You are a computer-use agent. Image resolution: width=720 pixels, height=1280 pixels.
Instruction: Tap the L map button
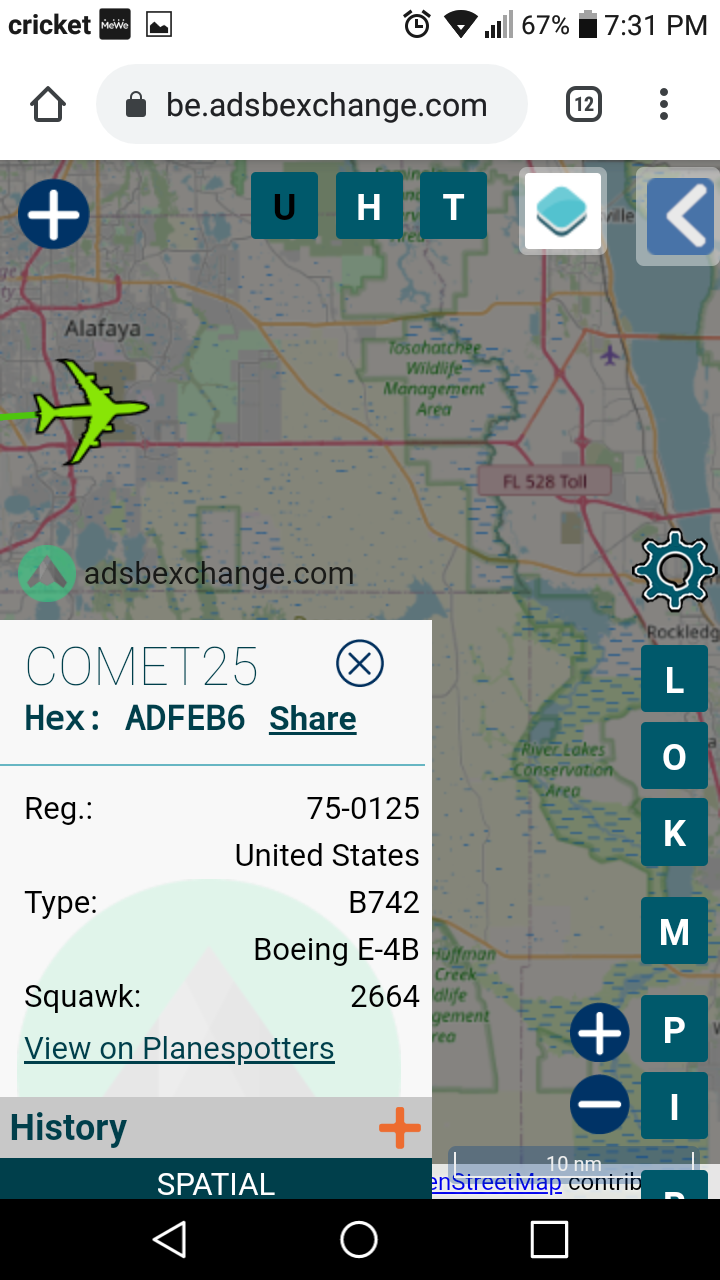point(674,679)
